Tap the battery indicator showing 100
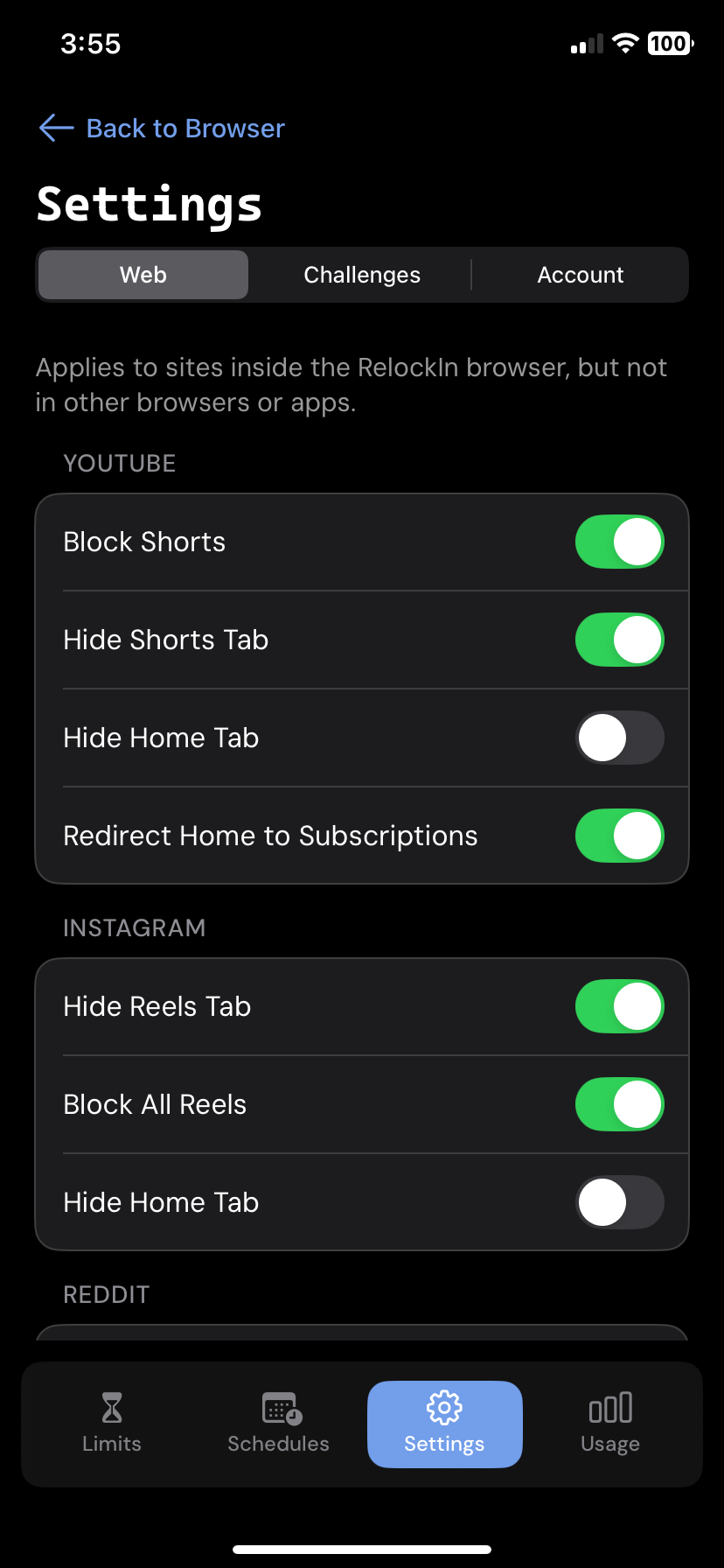Image resolution: width=724 pixels, height=1568 pixels. point(668,43)
